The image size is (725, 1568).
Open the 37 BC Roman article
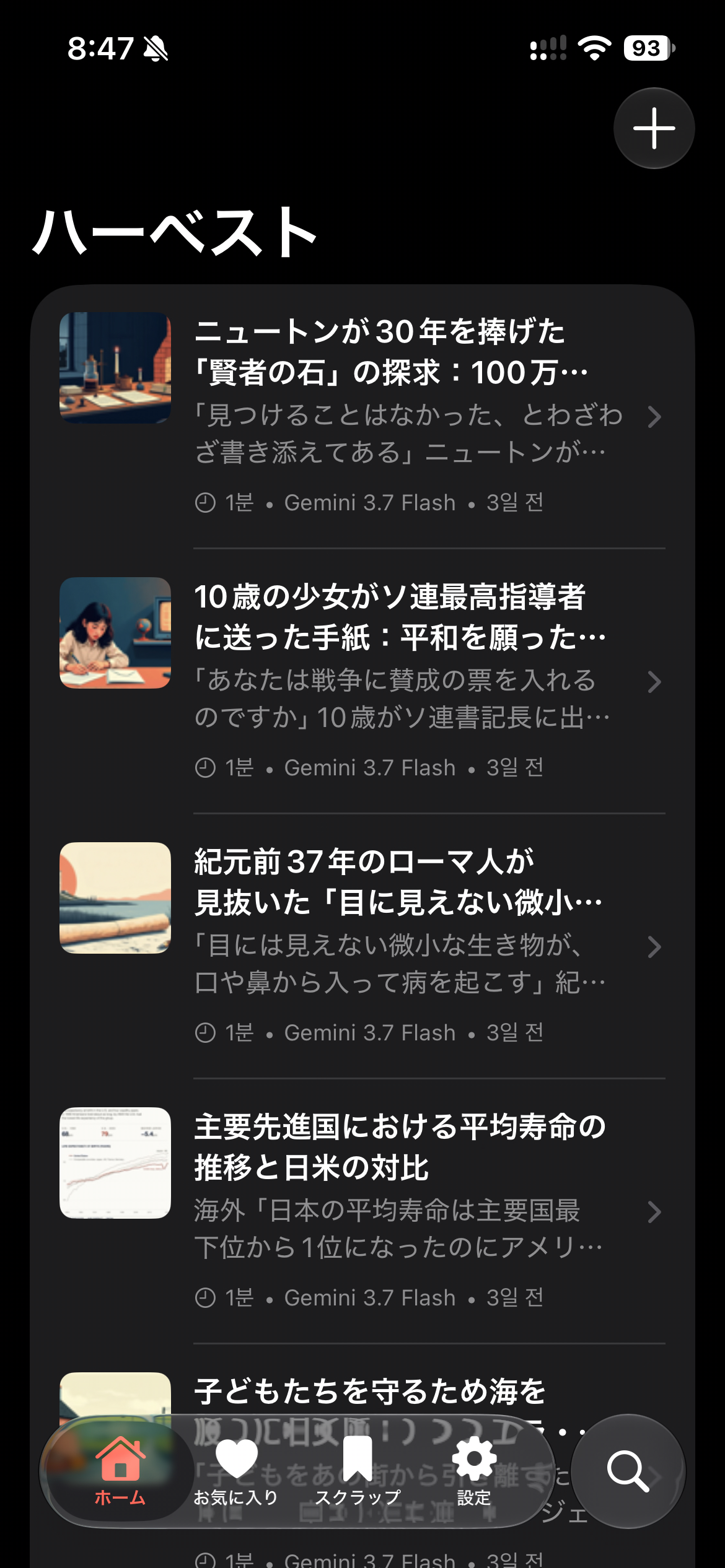point(362,946)
